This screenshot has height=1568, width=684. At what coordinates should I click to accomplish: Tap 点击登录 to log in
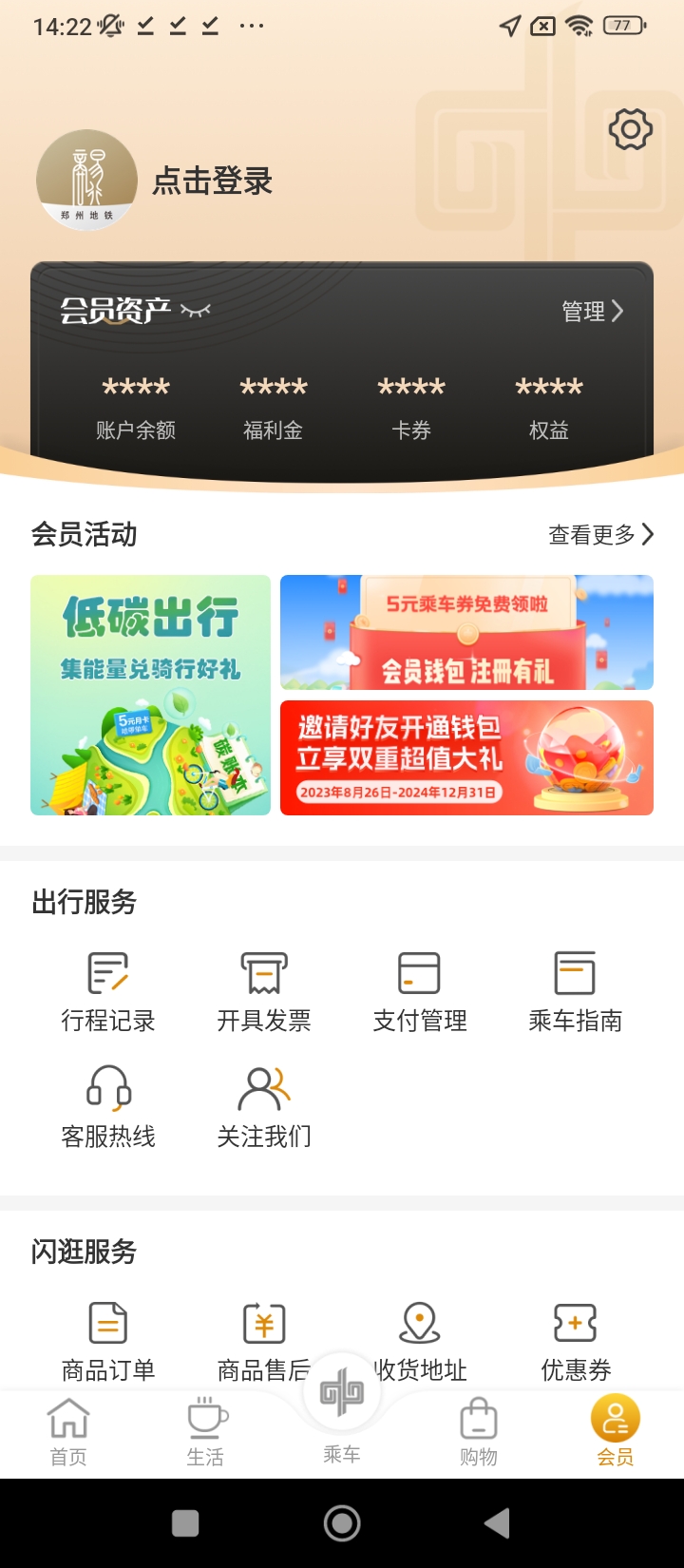(x=212, y=181)
